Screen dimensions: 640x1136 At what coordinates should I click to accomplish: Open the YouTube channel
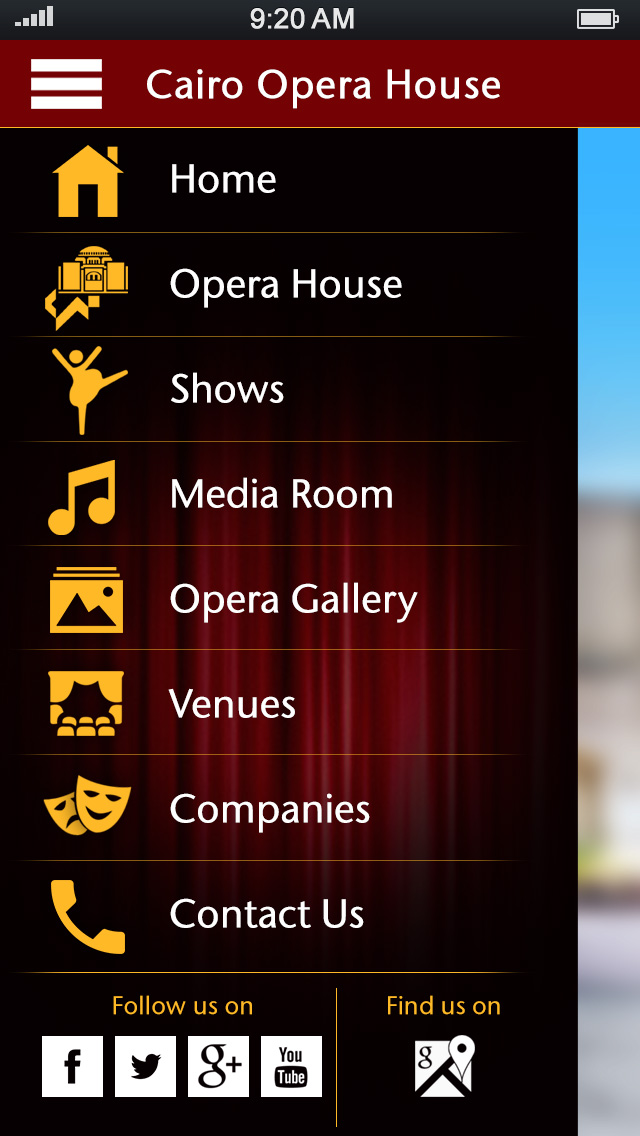click(291, 1066)
